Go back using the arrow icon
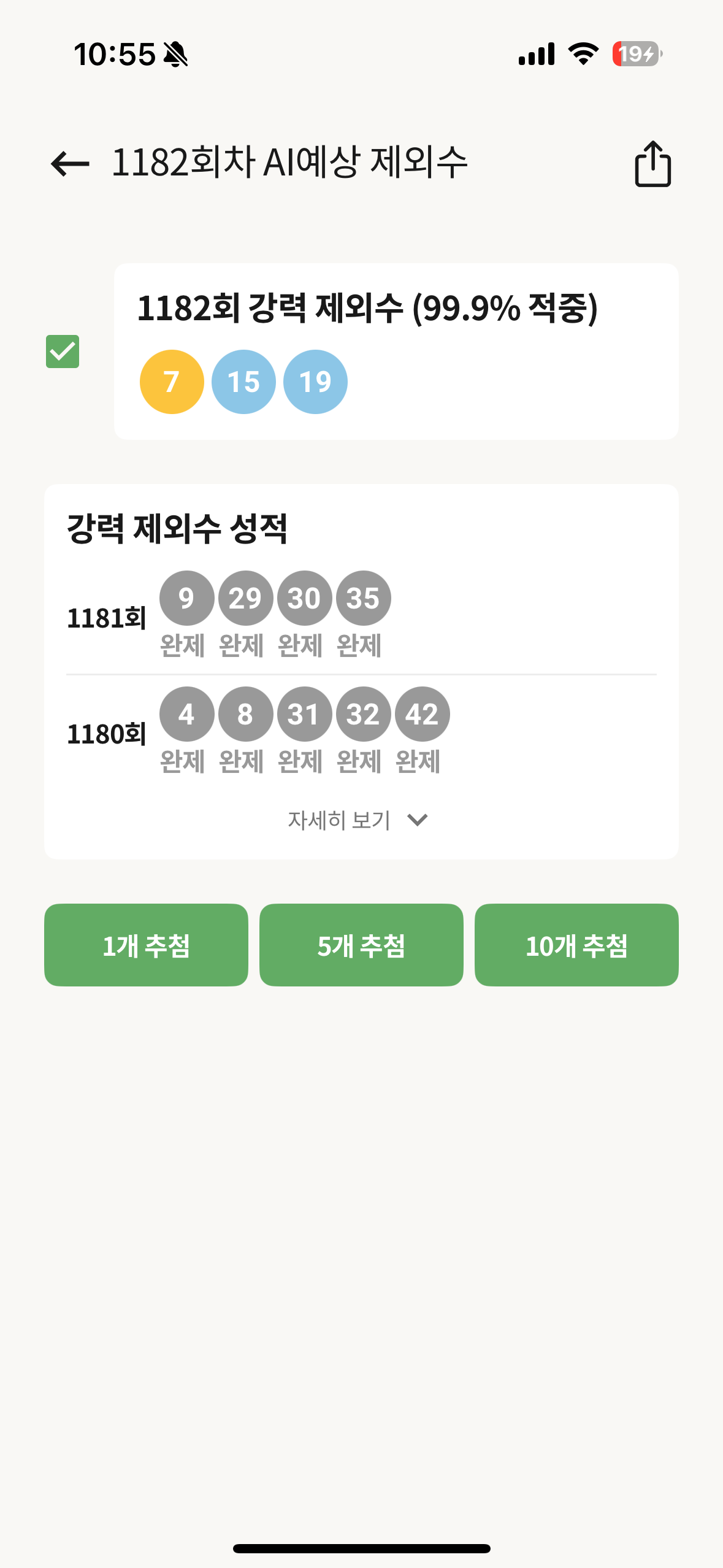723x1568 pixels. [71, 163]
